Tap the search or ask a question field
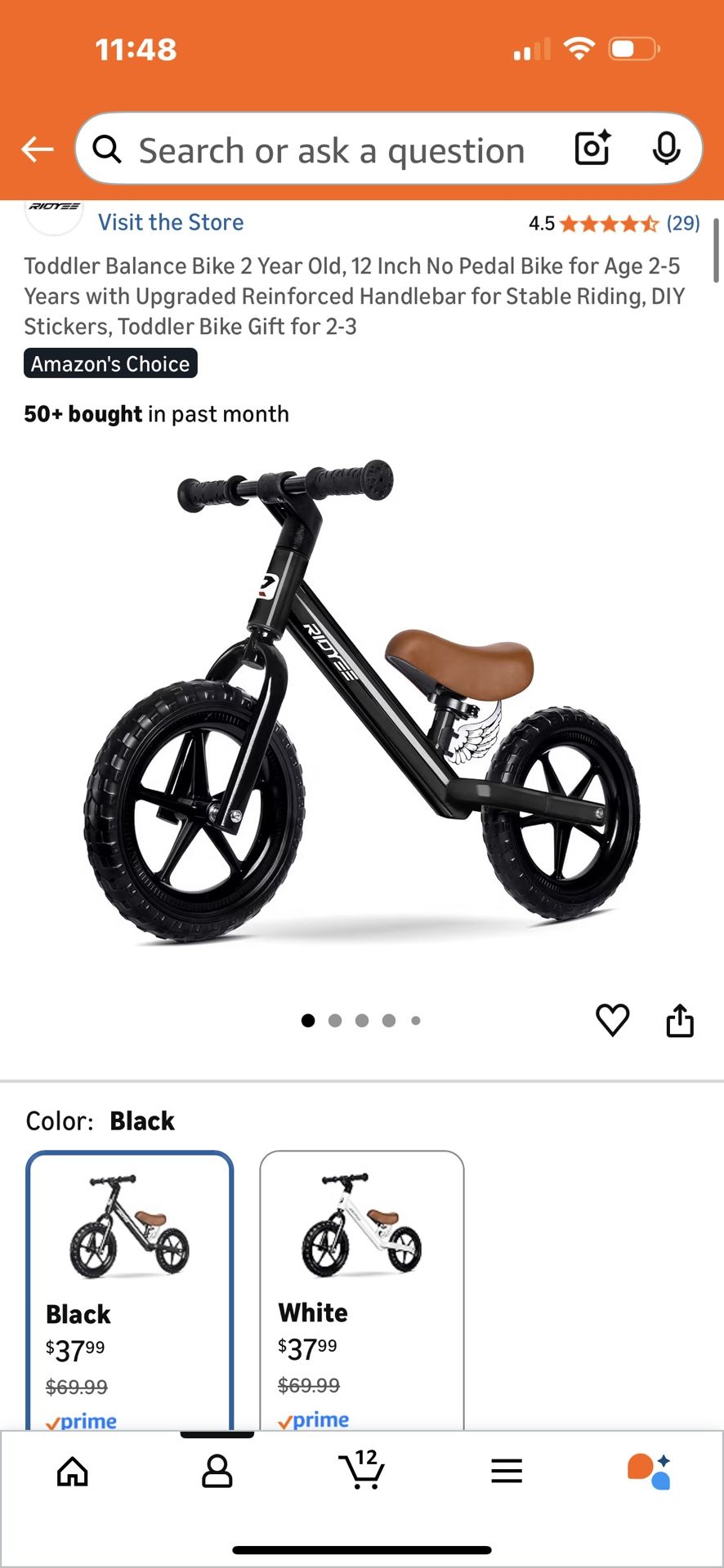The width and height of the screenshot is (724, 1568). pos(331,151)
